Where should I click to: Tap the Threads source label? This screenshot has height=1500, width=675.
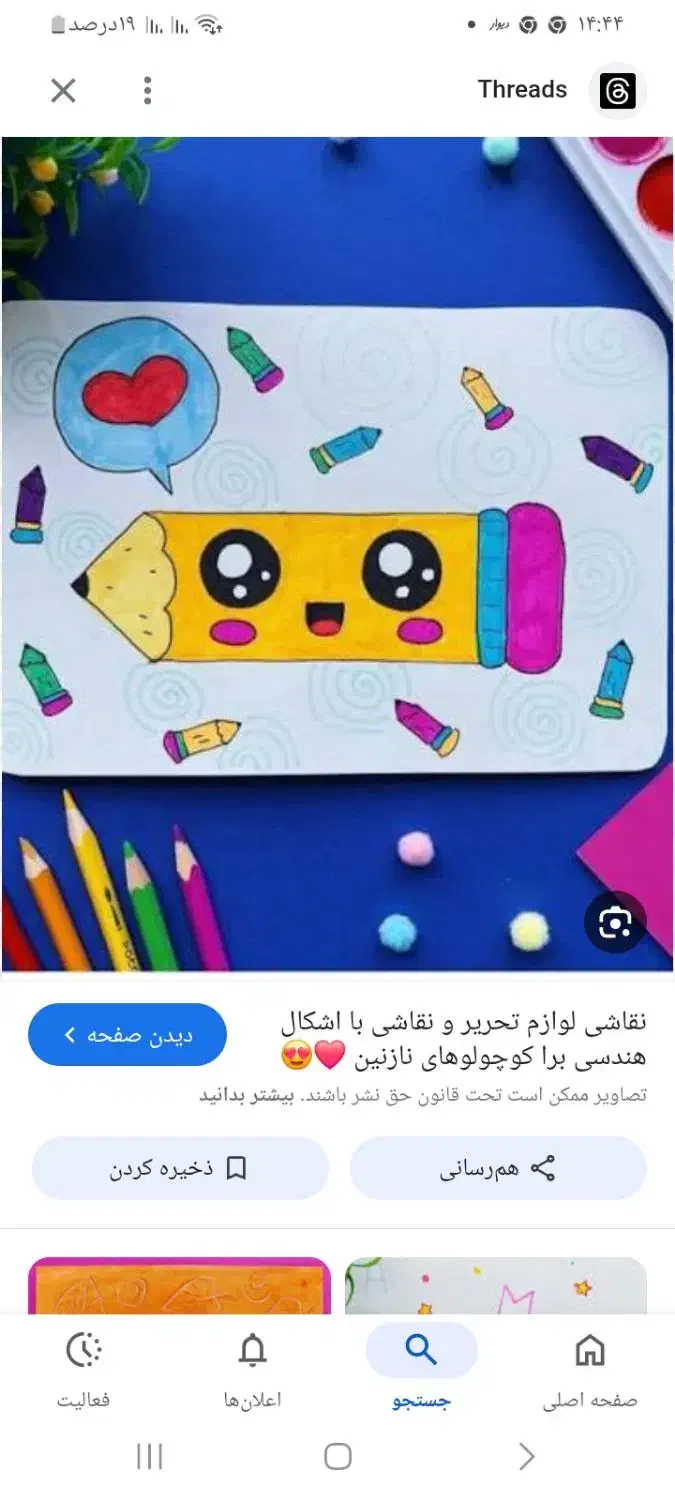[x=522, y=90]
